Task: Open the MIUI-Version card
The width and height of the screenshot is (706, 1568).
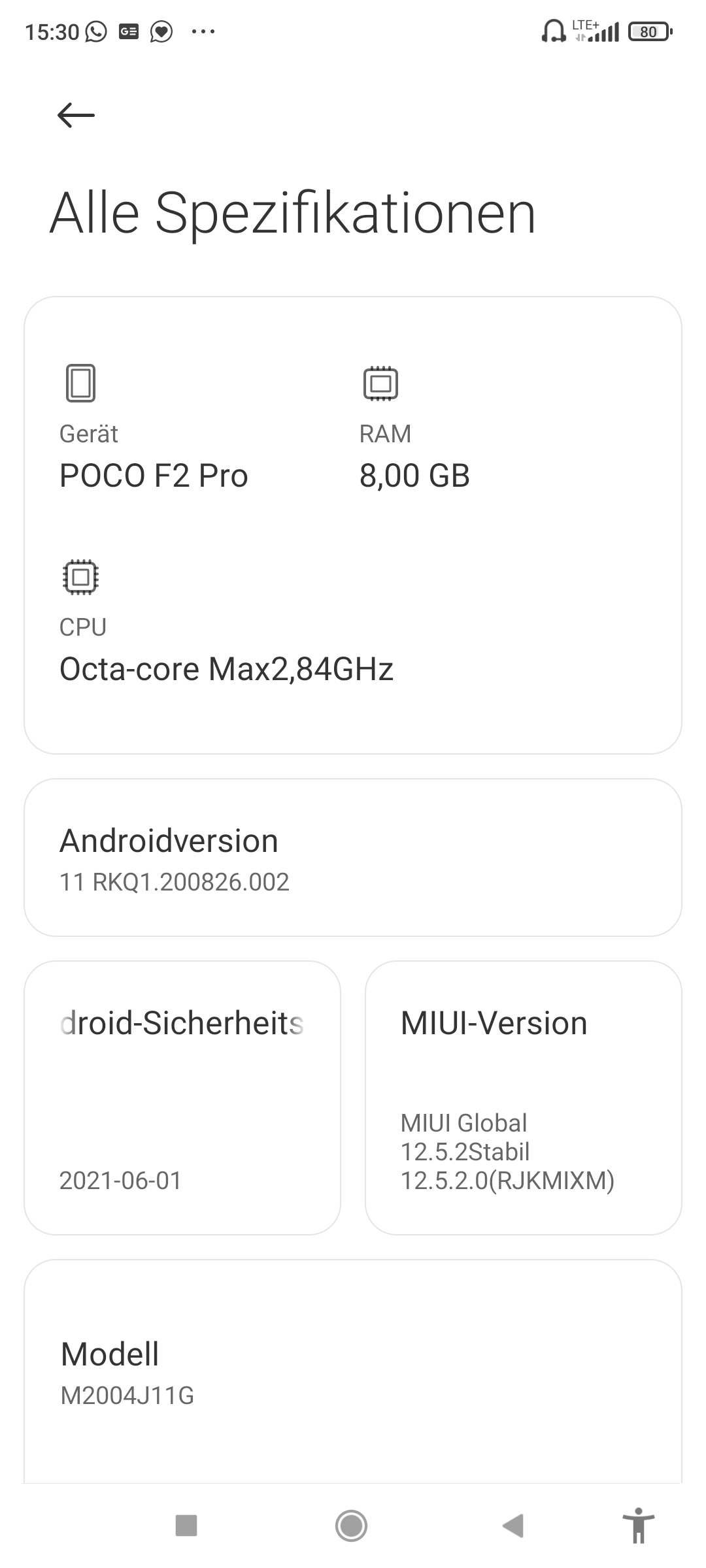Action: (x=523, y=1098)
